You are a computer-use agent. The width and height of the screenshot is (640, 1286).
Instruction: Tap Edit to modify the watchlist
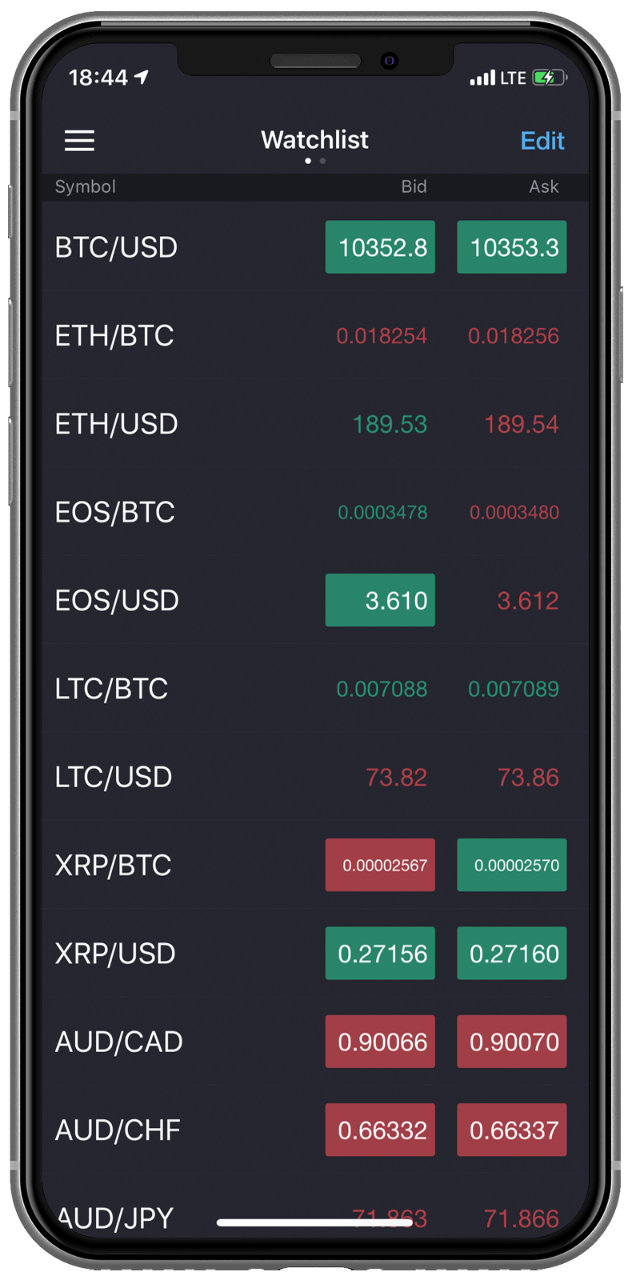click(543, 141)
